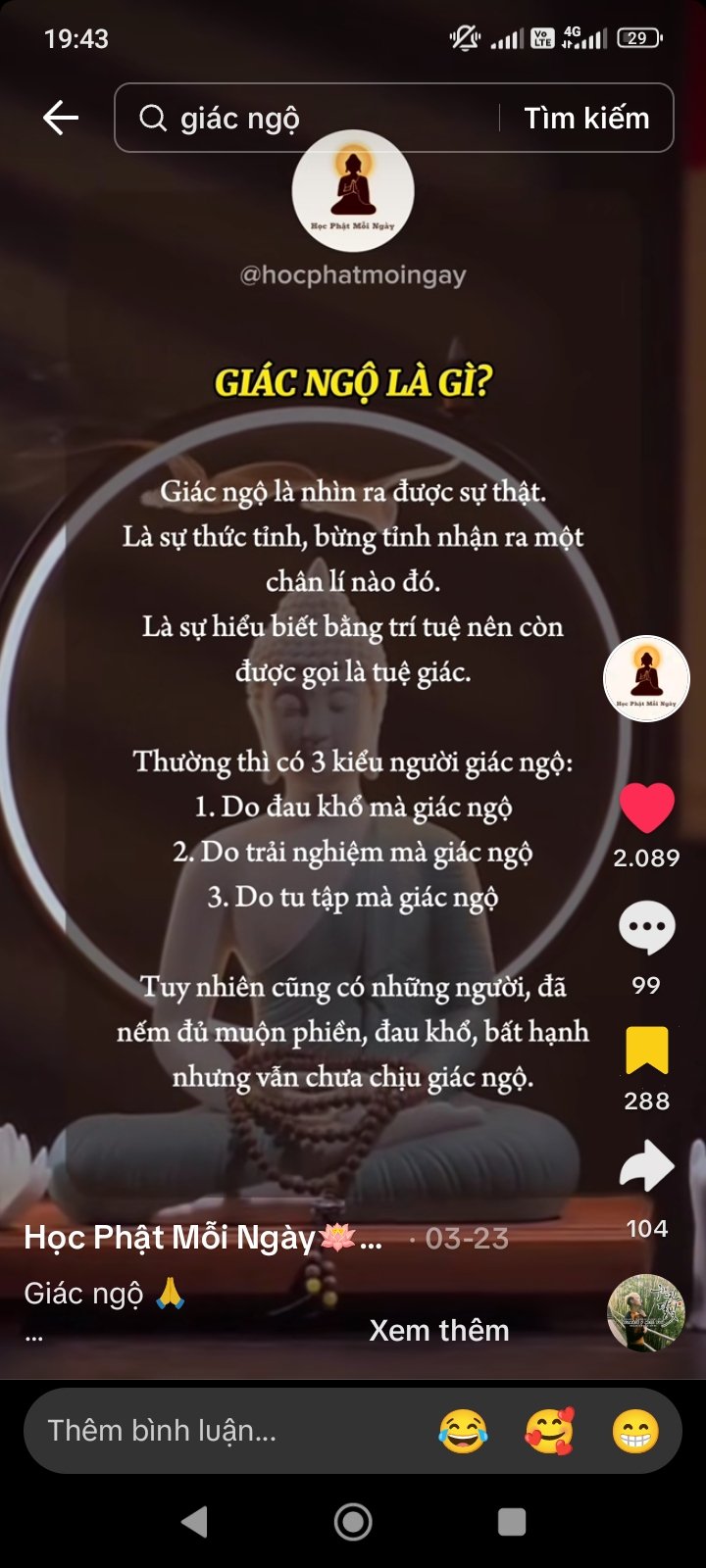Insert the laughing-crying emoji in comment

click(x=462, y=1431)
